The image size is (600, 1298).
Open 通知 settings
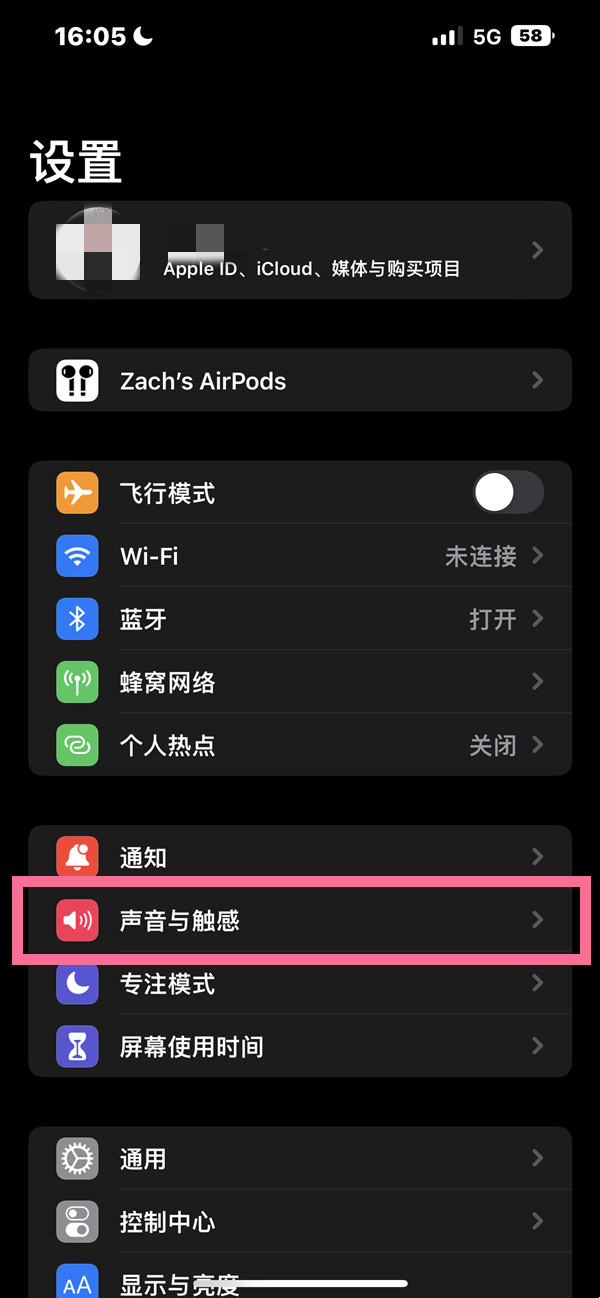click(x=300, y=857)
